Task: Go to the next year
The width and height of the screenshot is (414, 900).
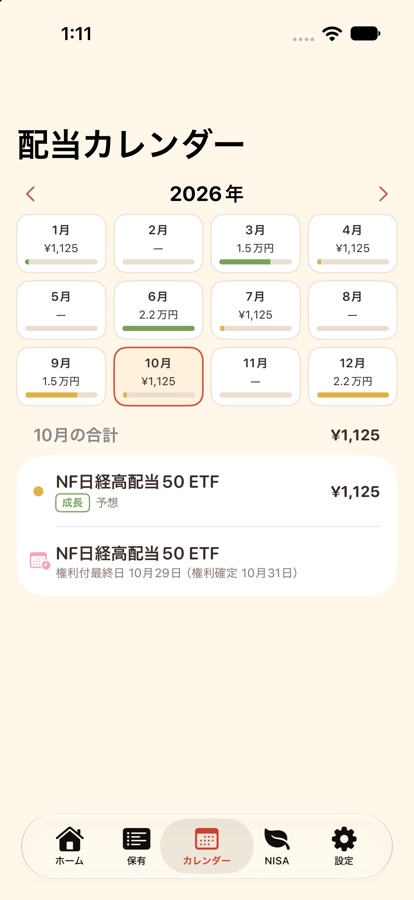Action: pos(383,195)
